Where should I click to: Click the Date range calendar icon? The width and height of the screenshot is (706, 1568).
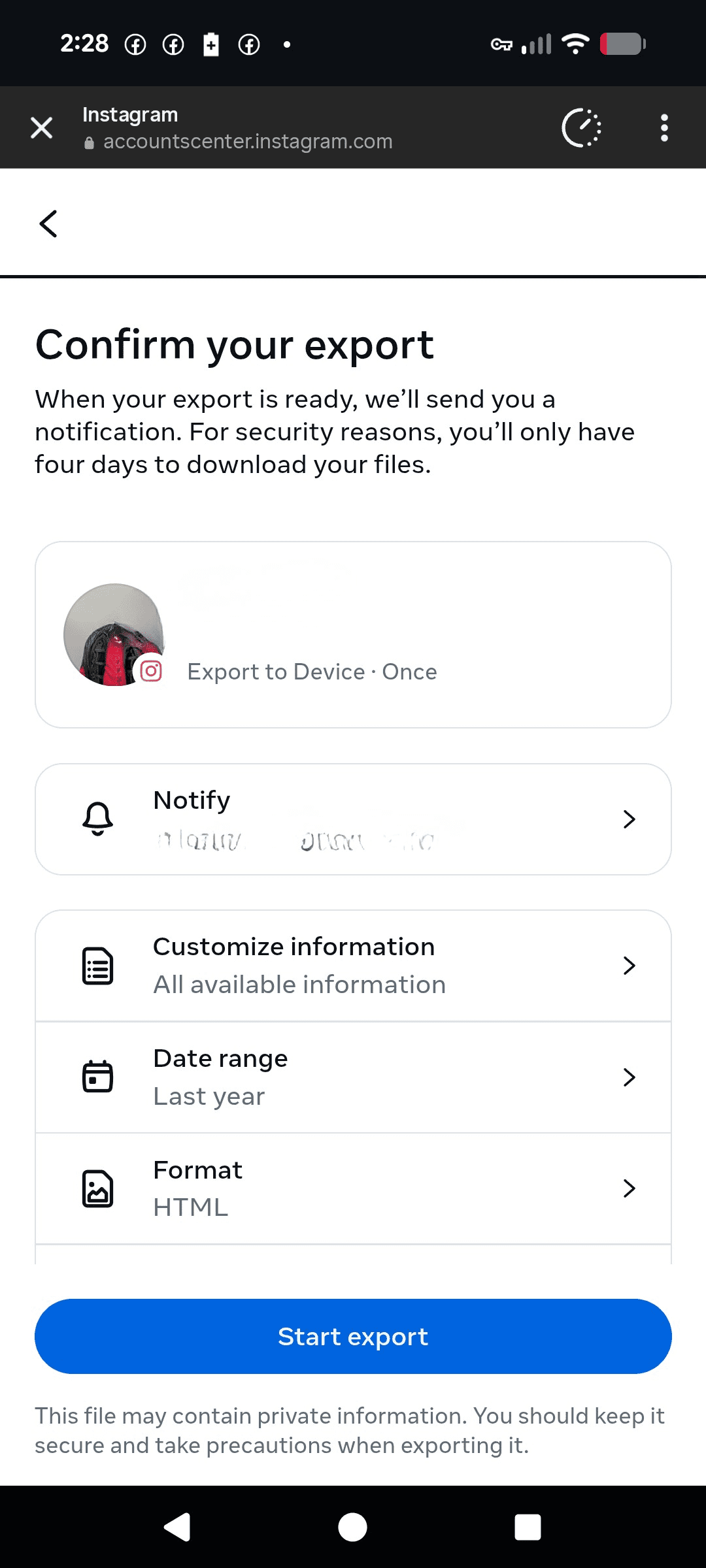point(97,1077)
